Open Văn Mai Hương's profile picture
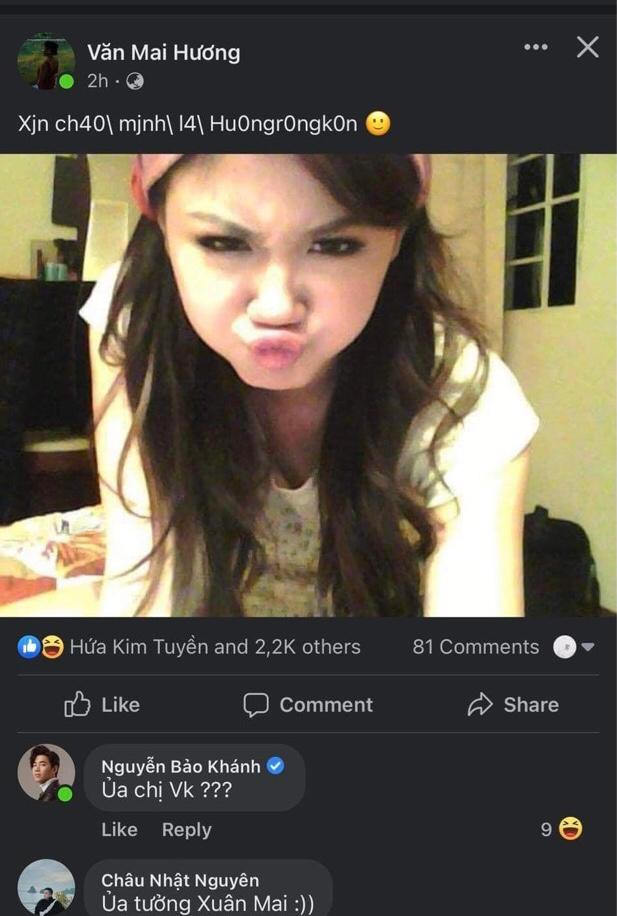 46,62
